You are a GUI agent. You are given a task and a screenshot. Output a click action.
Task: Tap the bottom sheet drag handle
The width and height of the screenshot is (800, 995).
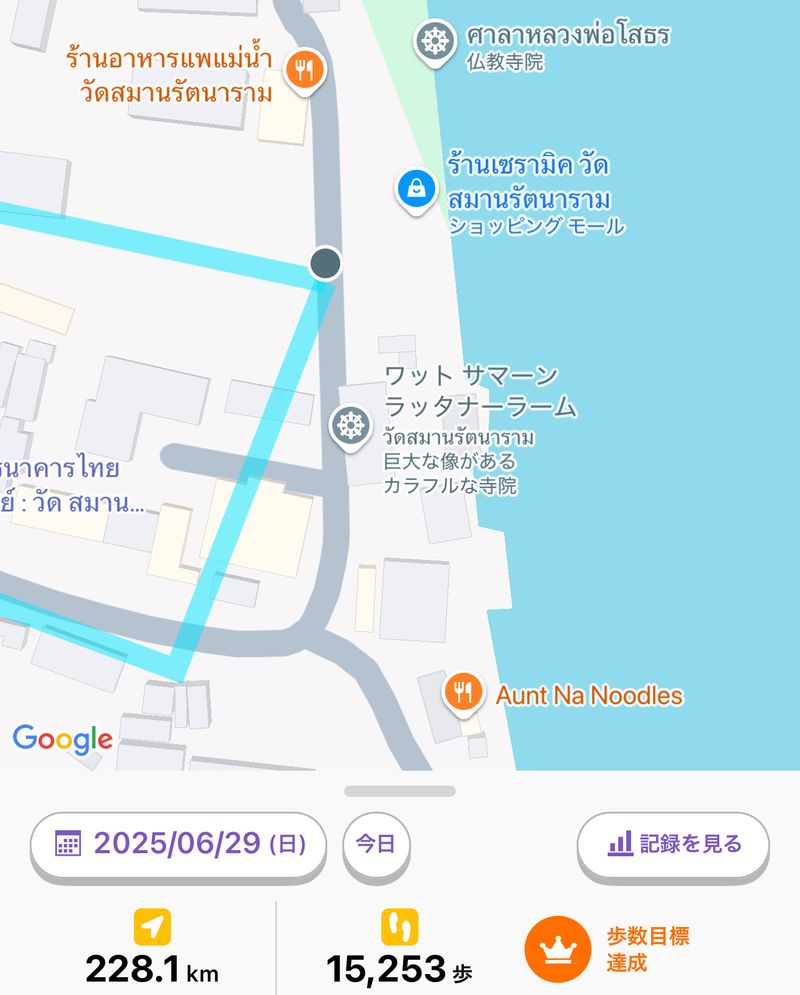(x=400, y=791)
